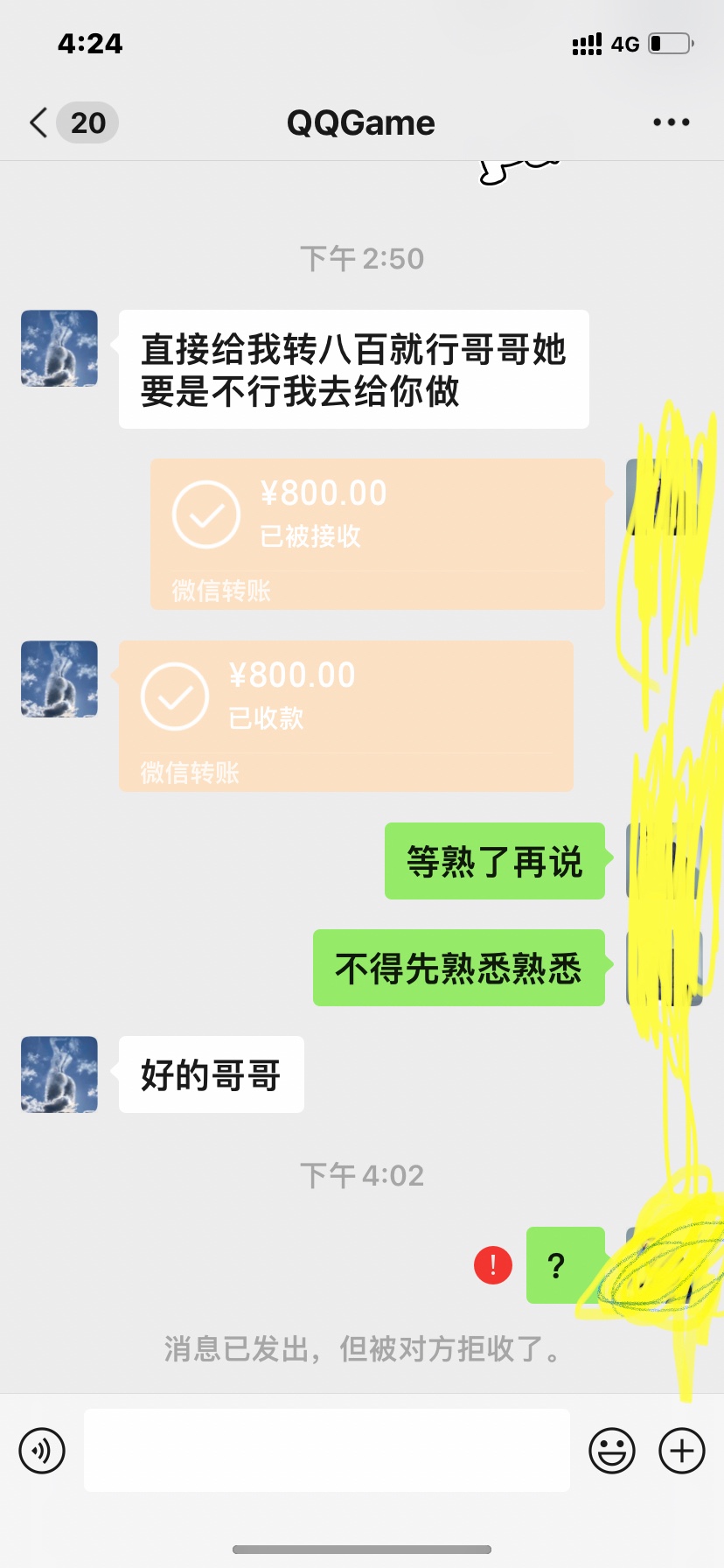Open the voice input icon

(41, 1450)
